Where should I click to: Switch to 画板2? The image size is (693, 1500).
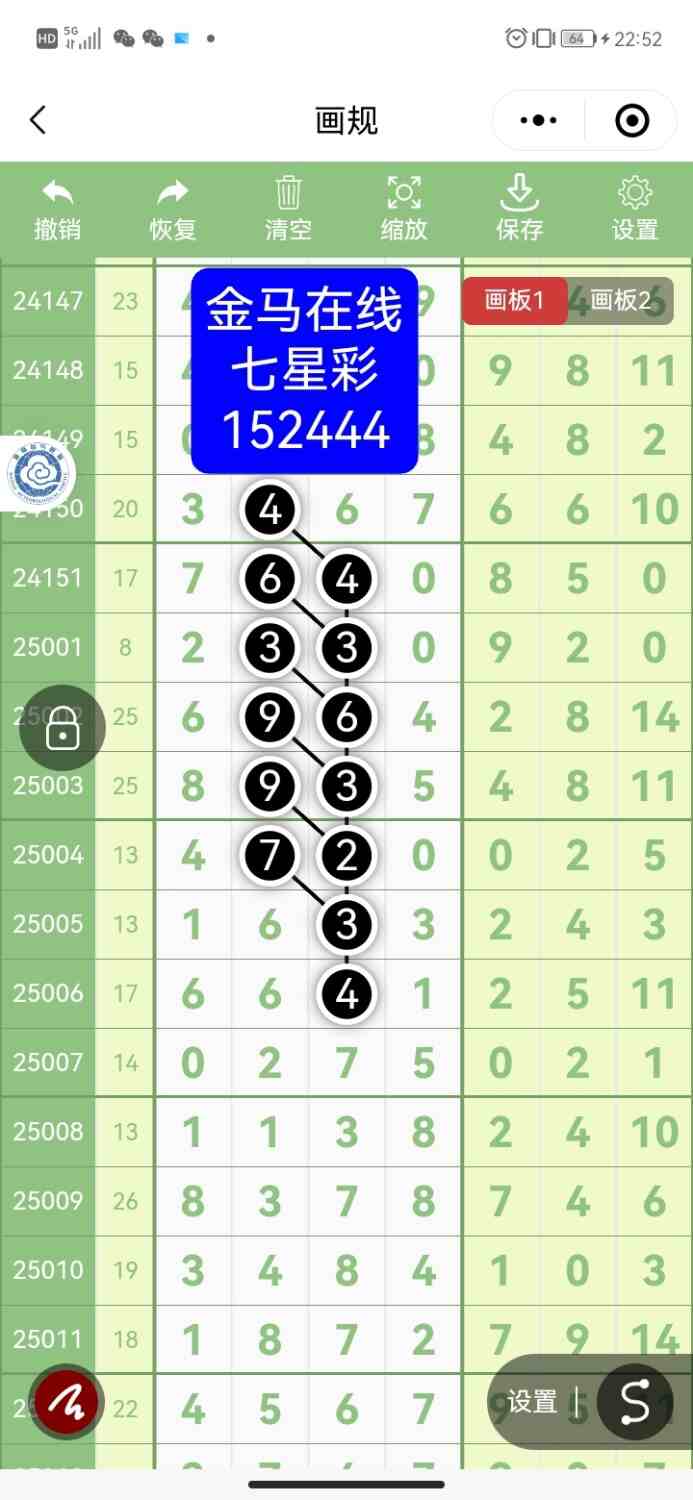point(620,301)
